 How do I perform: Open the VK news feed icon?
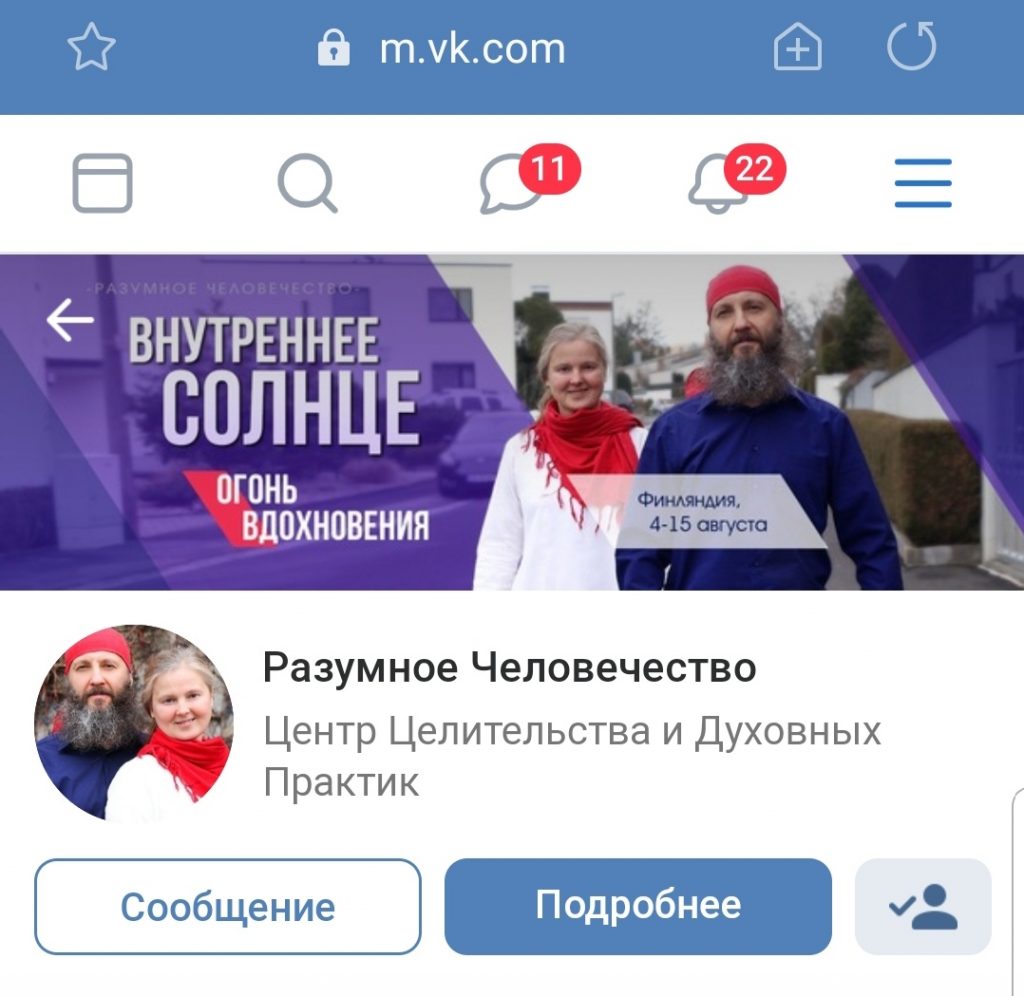pos(102,183)
